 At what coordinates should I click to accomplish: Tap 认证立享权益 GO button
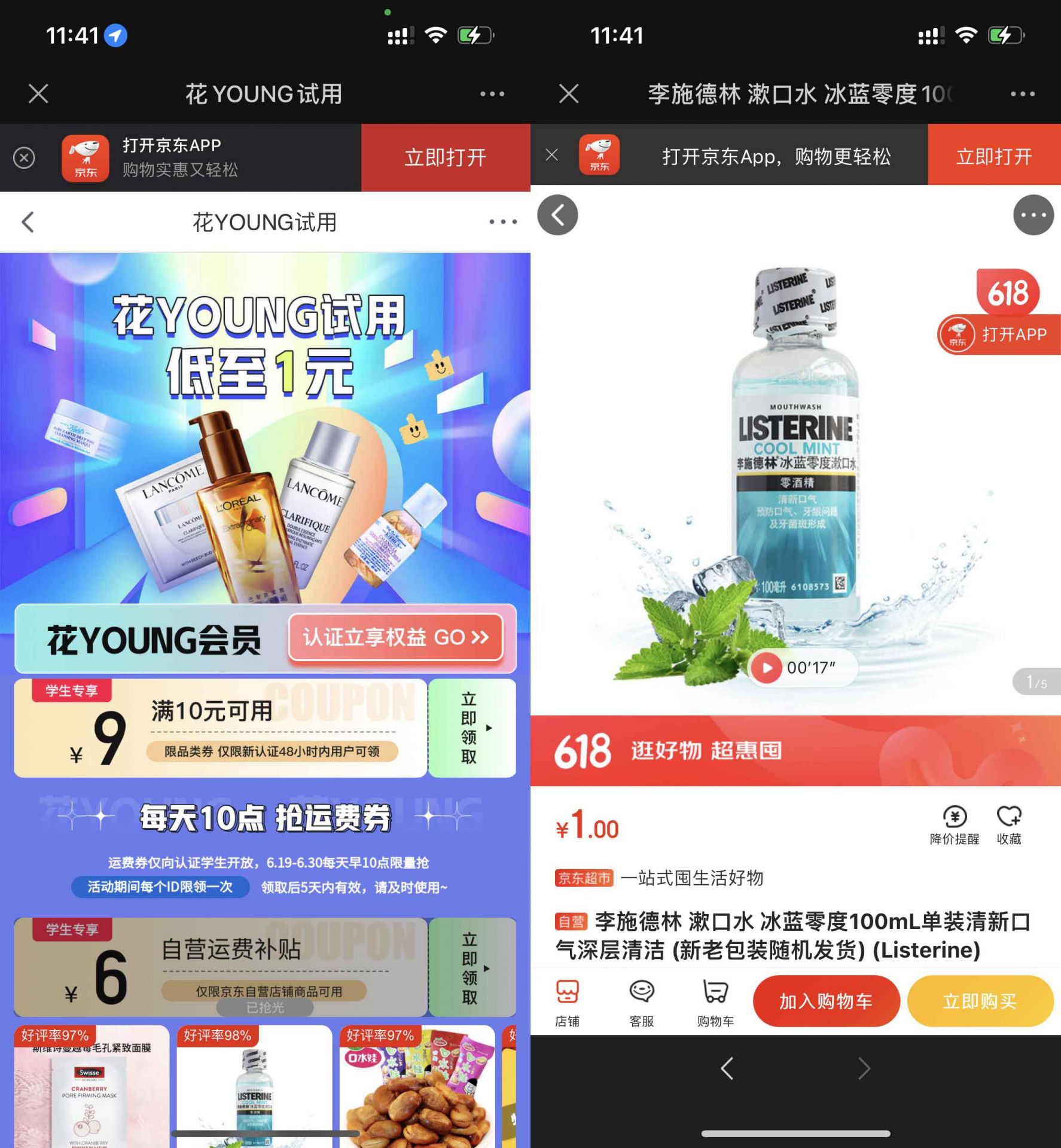click(395, 638)
